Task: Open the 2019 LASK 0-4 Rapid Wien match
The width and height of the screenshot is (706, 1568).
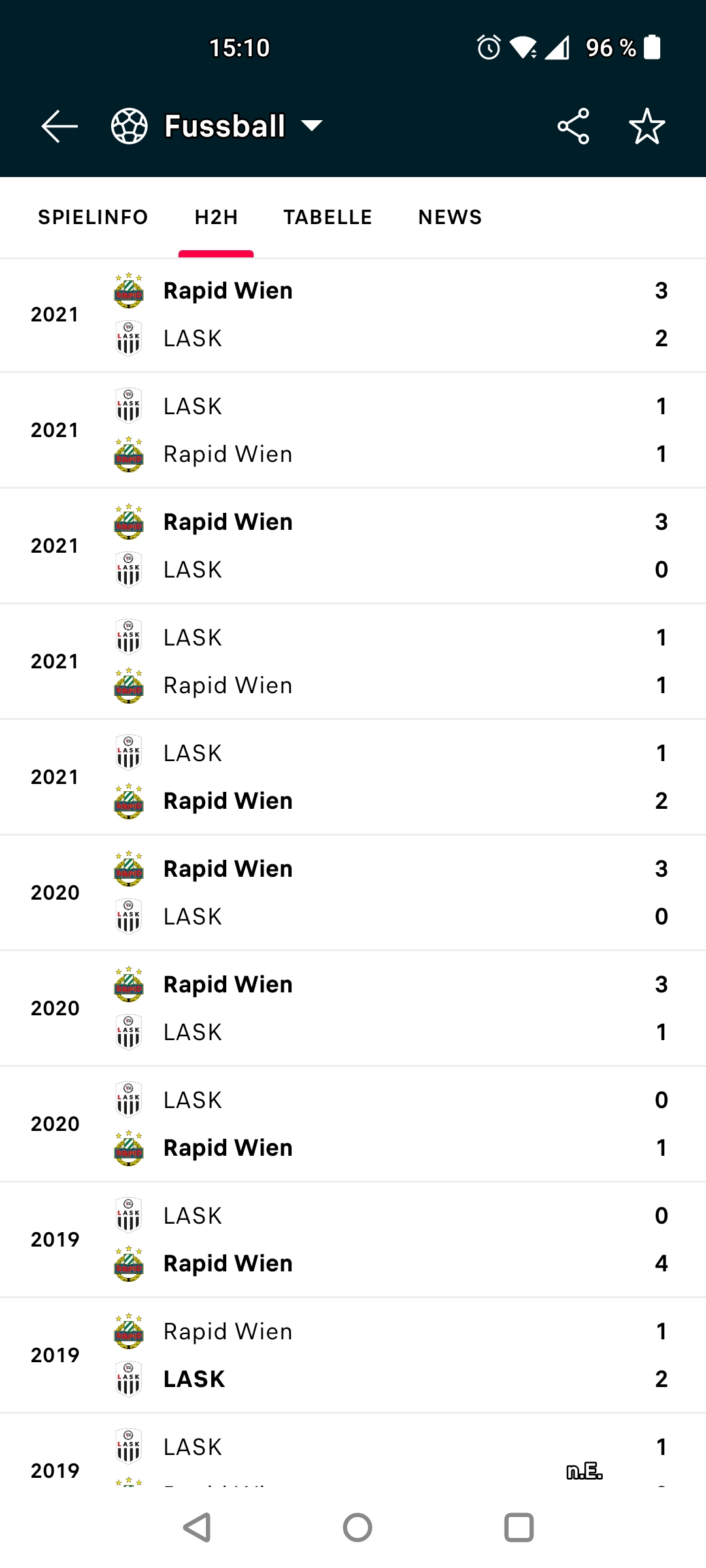Action: click(x=353, y=1240)
